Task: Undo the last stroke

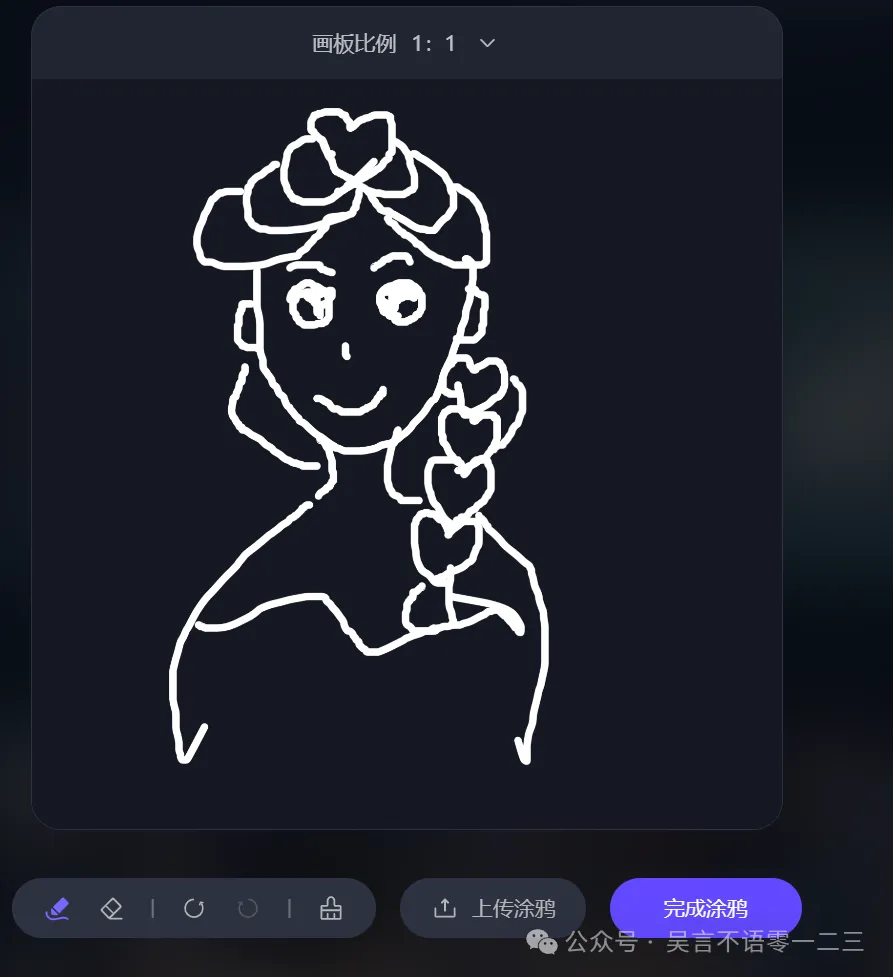Action: coord(194,908)
